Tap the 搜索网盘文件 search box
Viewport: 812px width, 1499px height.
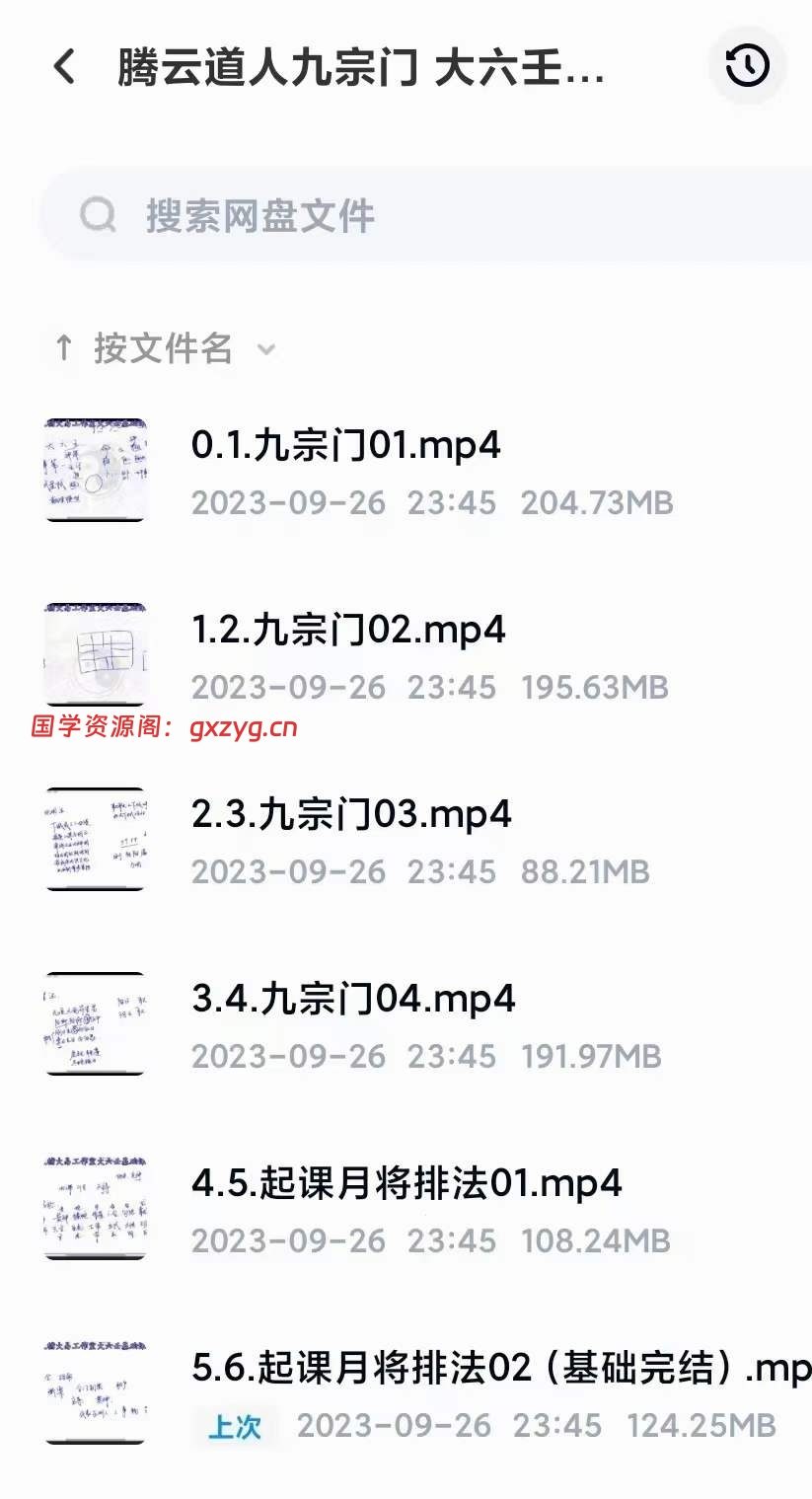tap(424, 216)
